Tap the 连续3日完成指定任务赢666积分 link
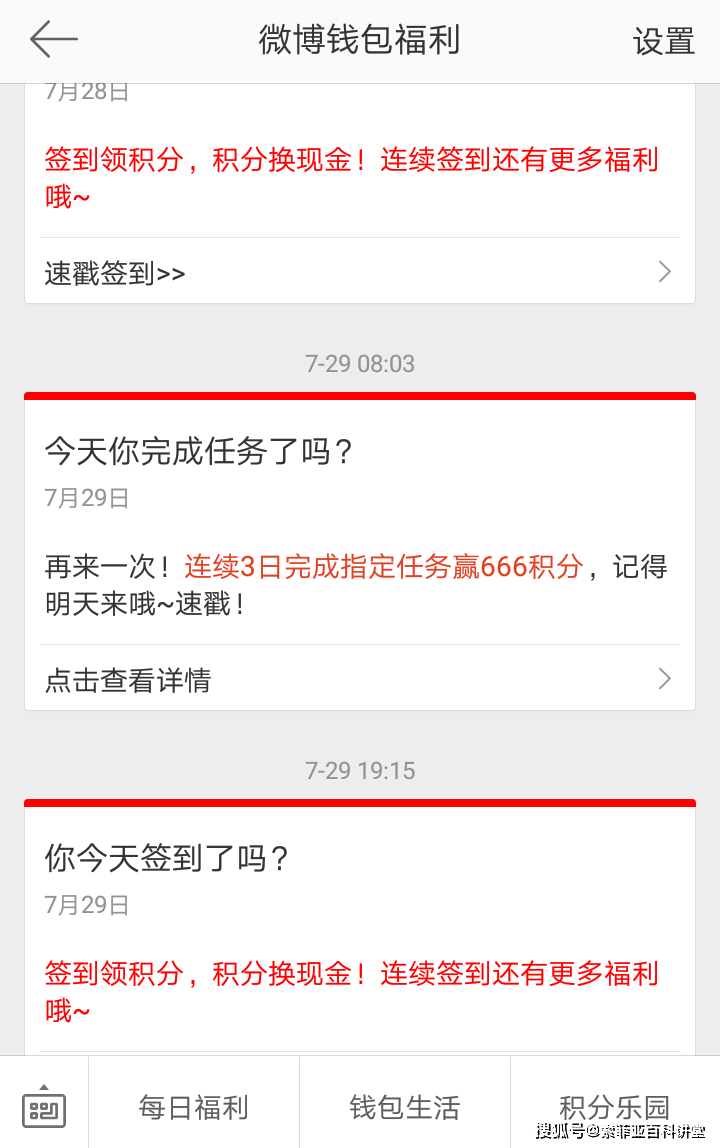Screen dimensions: 720x1148 383,567
